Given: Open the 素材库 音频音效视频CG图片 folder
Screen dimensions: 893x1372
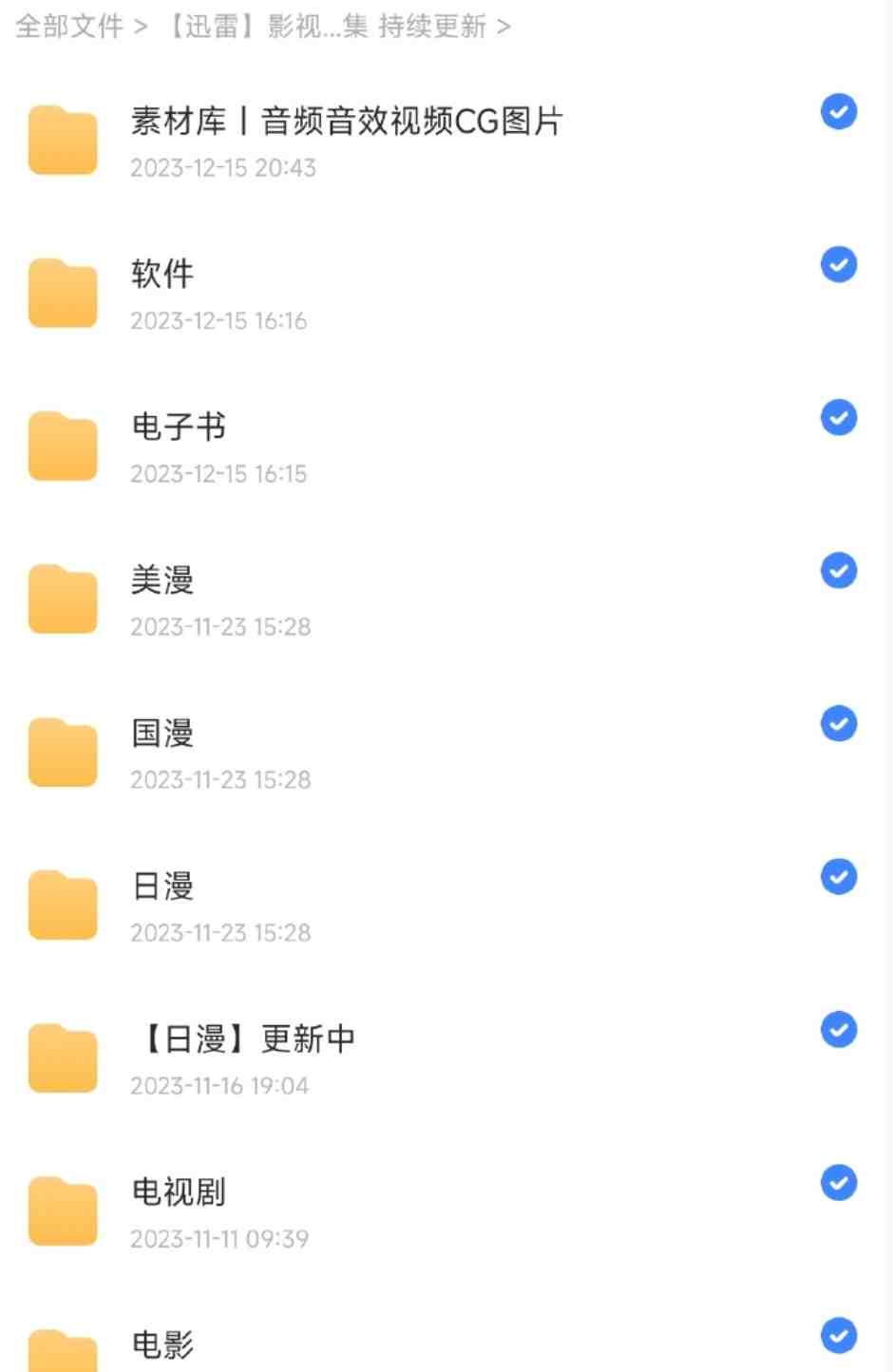Looking at the screenshot, I should click(x=346, y=123).
